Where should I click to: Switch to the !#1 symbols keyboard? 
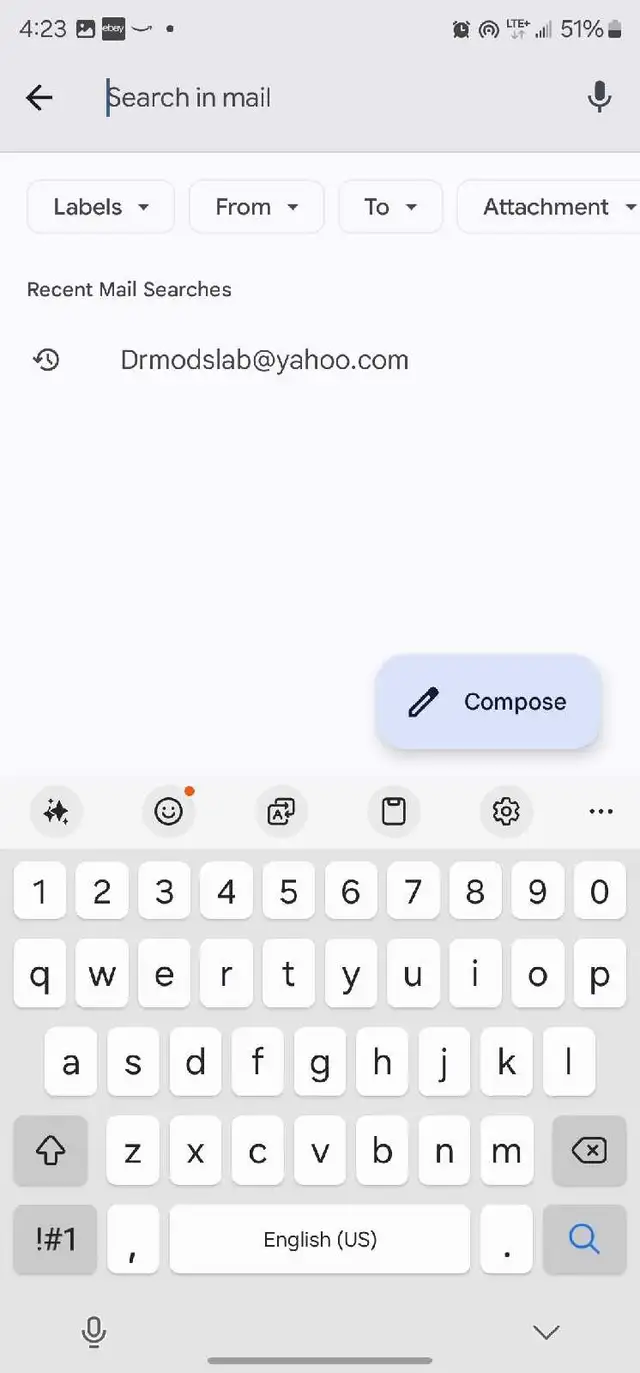coord(55,1239)
